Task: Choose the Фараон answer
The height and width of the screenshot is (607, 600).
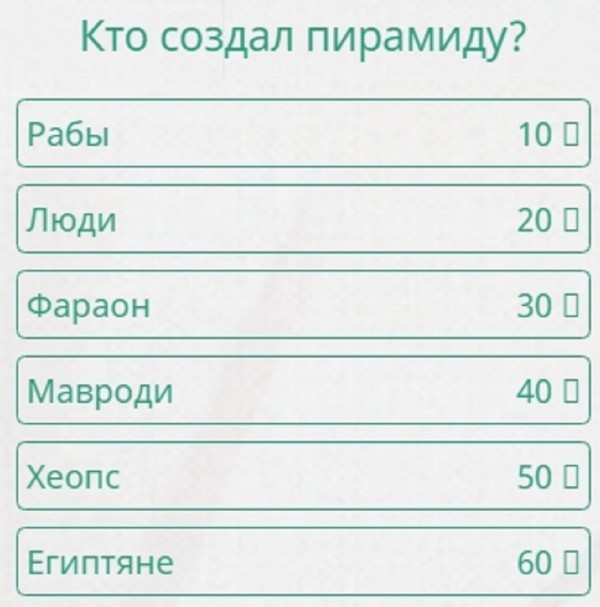Action: [300, 305]
